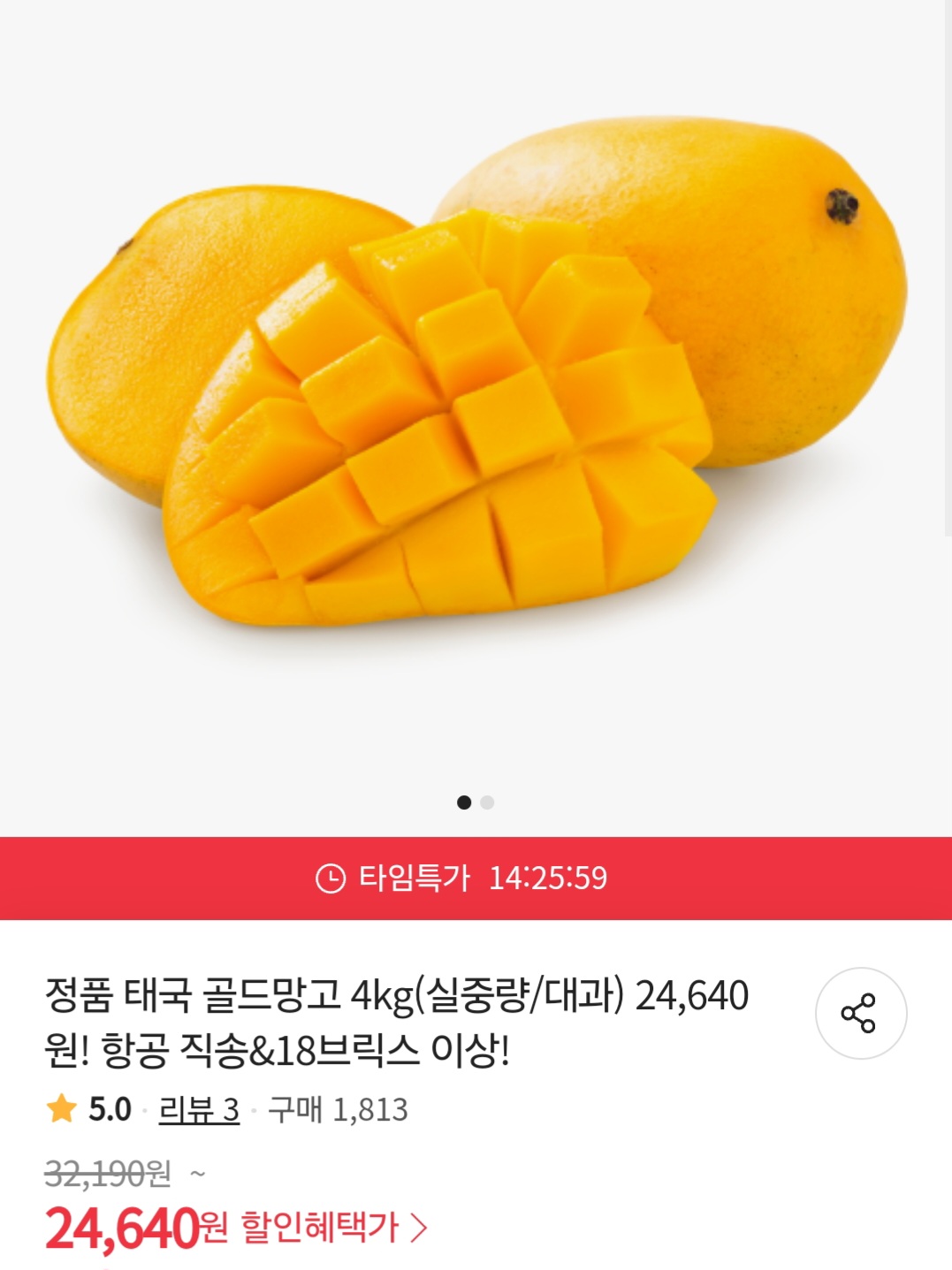This screenshot has width=952, height=1270.
Task: Open the 리뷰 3 reviews link
Action: pos(199,1109)
